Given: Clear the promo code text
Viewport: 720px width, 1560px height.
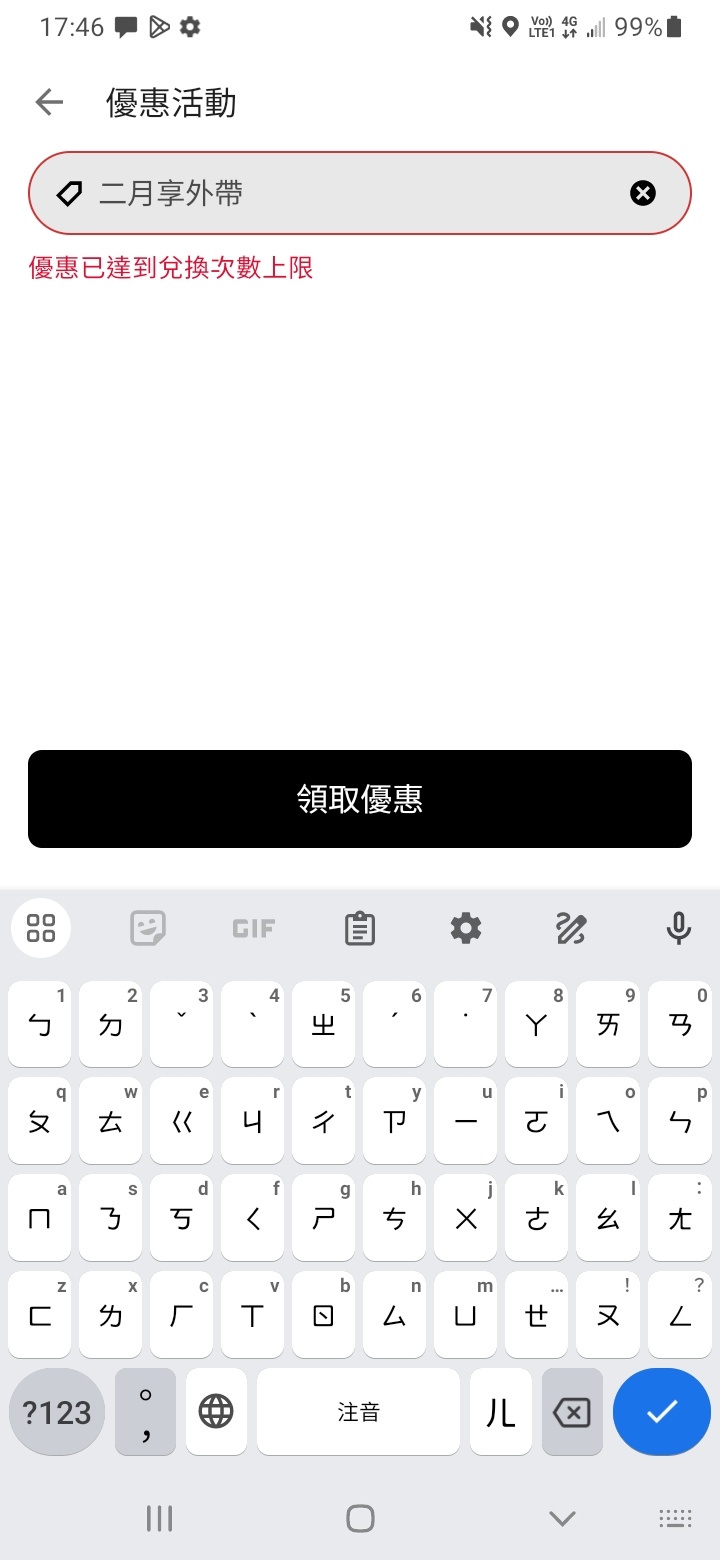Looking at the screenshot, I should tap(643, 193).
